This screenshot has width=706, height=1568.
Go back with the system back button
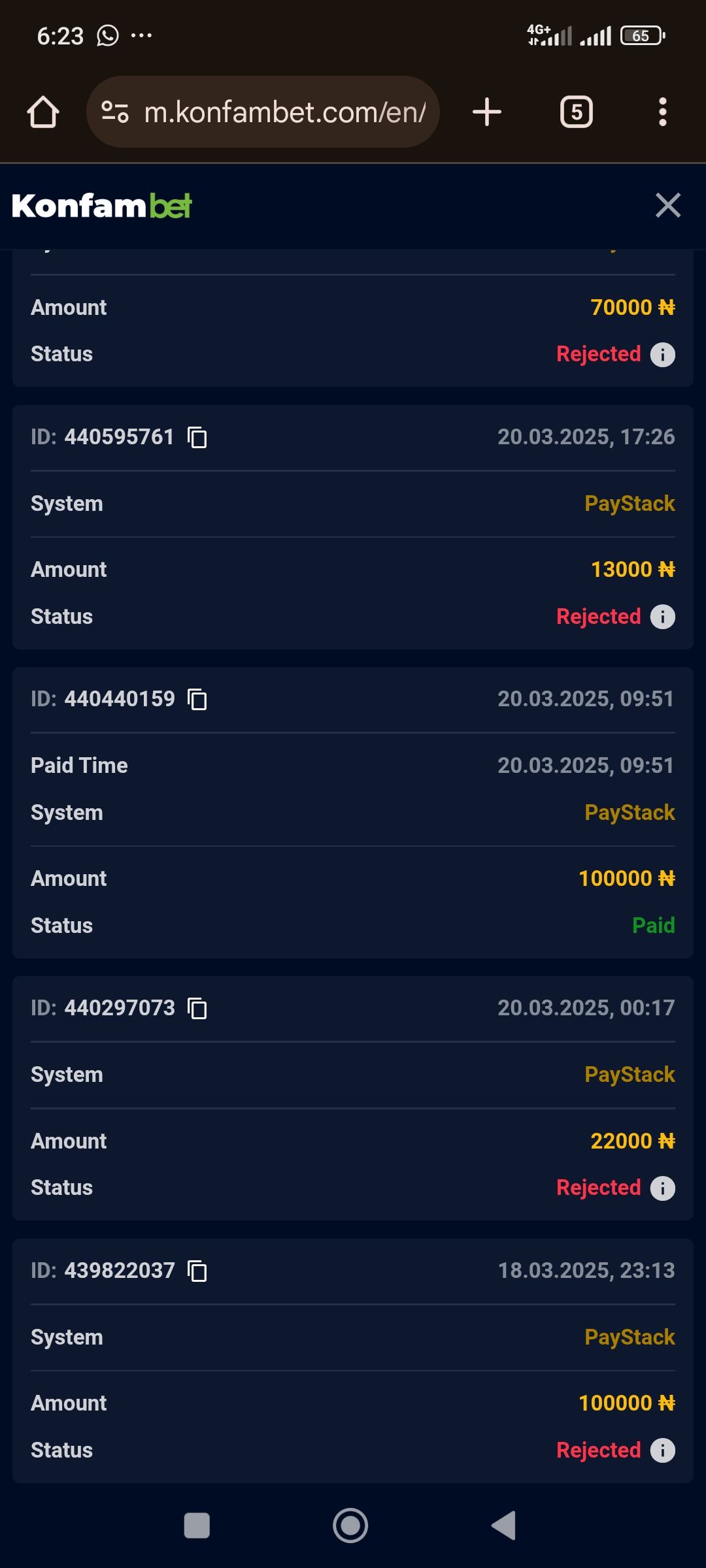(504, 1526)
